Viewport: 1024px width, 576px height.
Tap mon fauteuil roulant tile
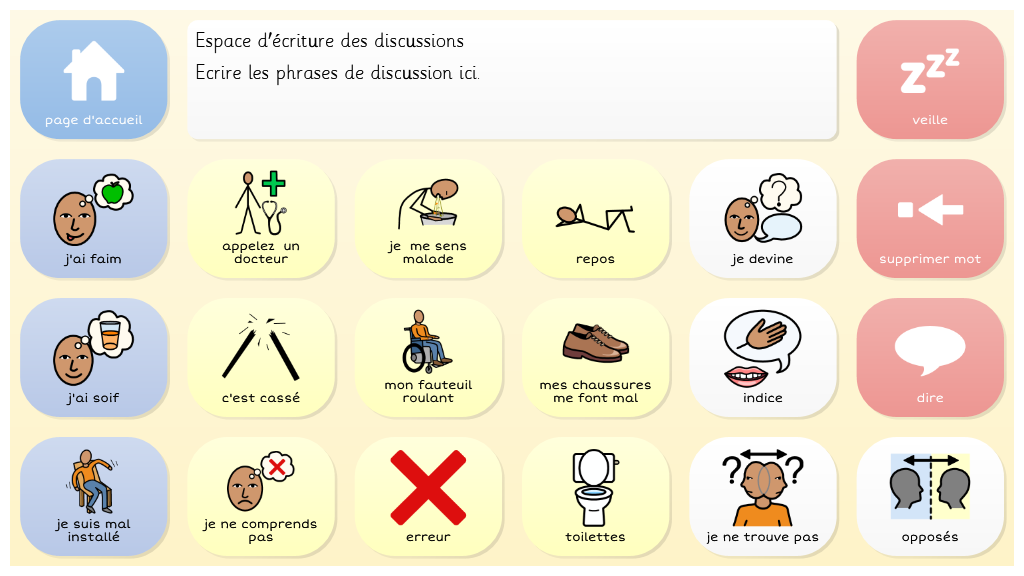428,357
